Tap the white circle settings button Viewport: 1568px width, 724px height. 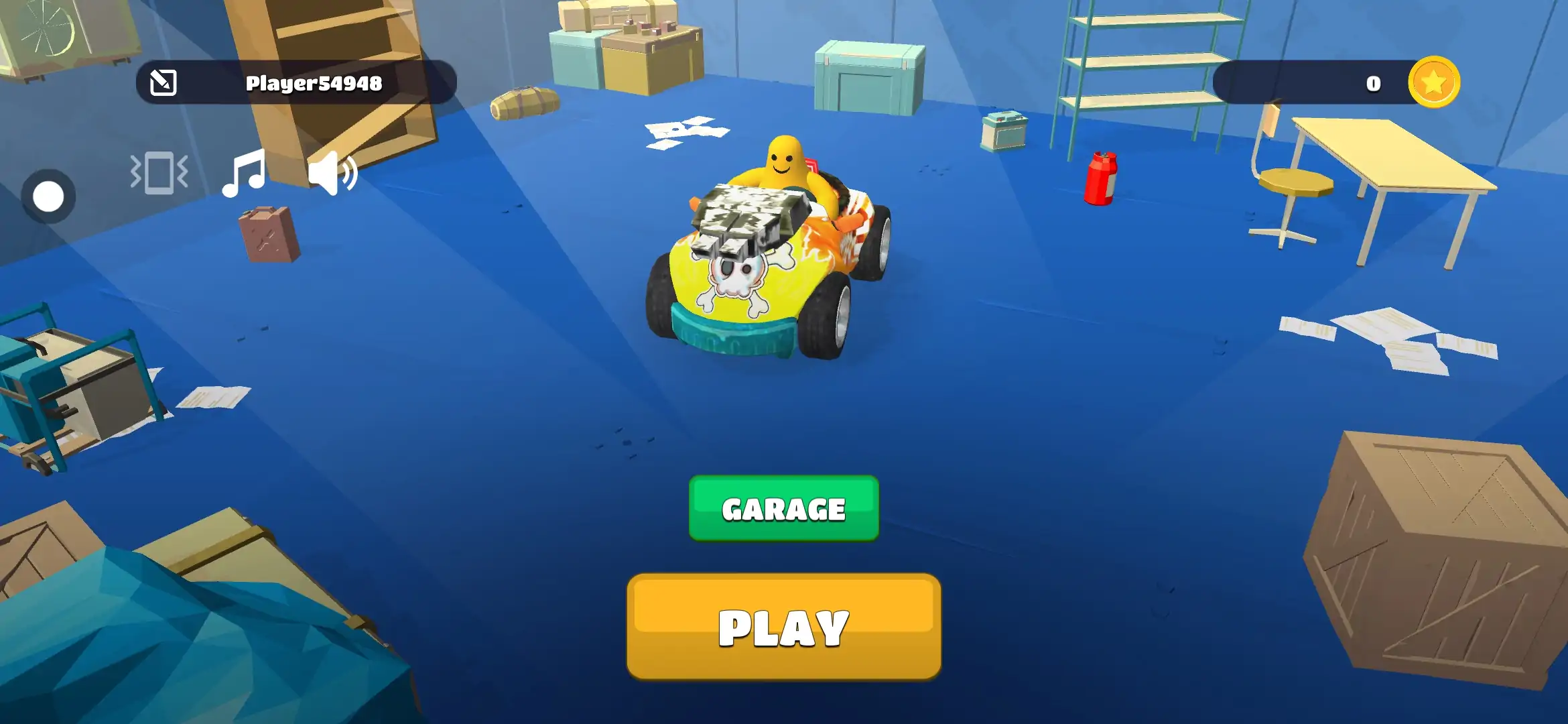[x=48, y=196]
